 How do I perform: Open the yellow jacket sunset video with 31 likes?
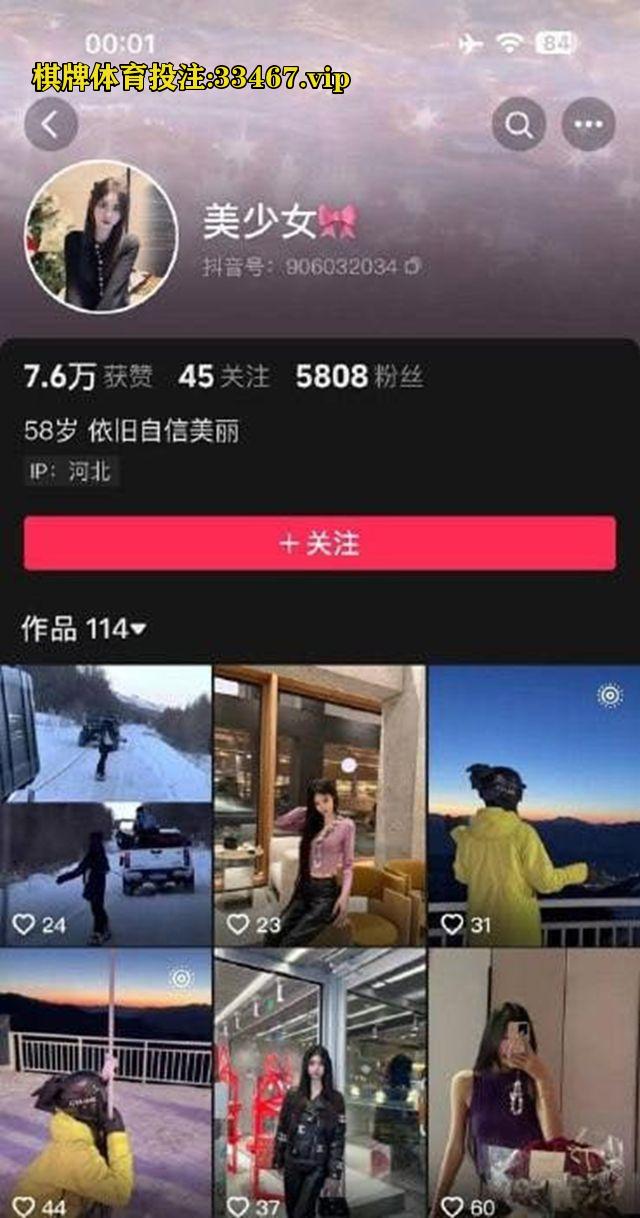tap(534, 805)
